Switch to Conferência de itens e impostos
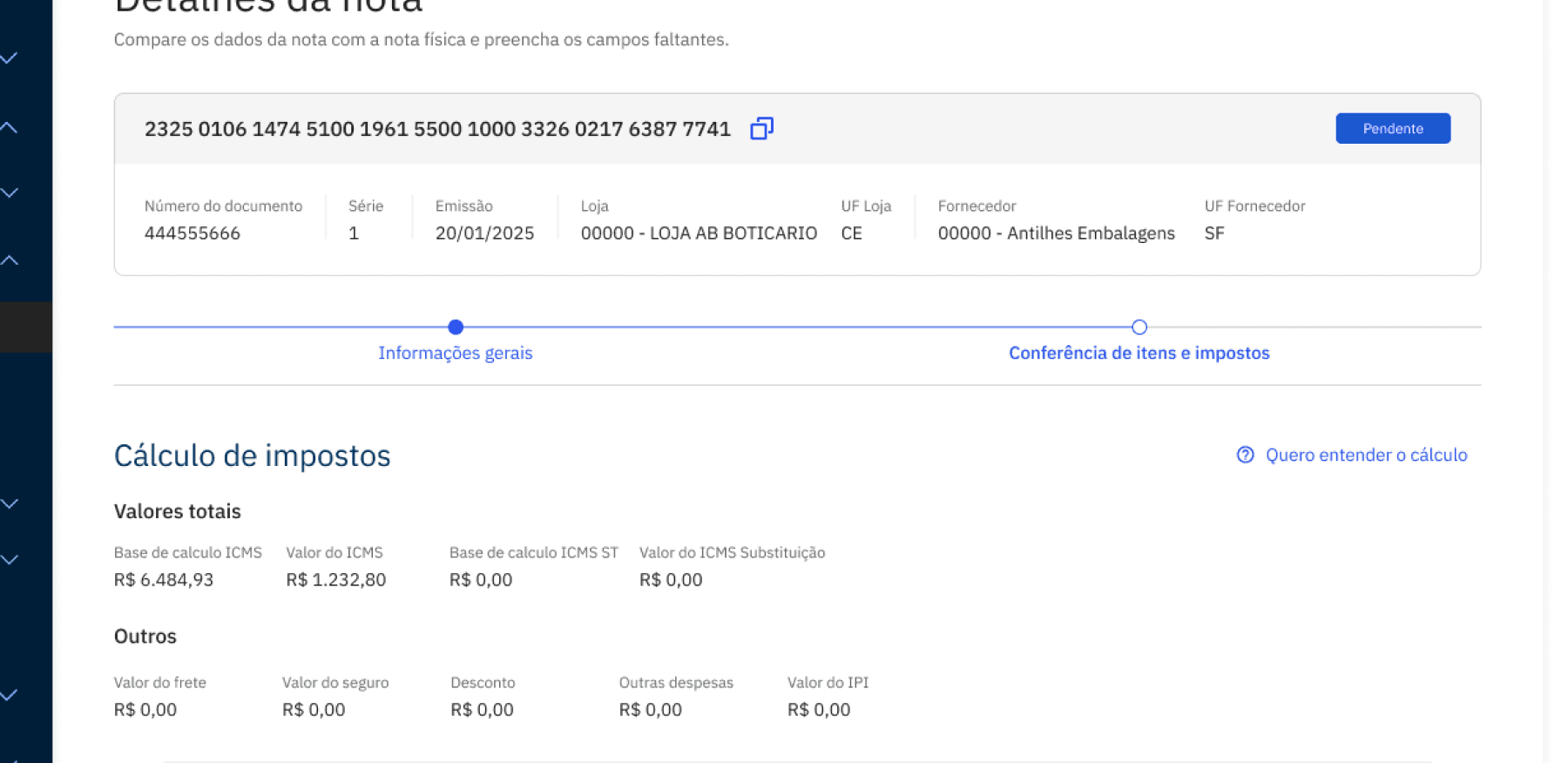 (1139, 353)
